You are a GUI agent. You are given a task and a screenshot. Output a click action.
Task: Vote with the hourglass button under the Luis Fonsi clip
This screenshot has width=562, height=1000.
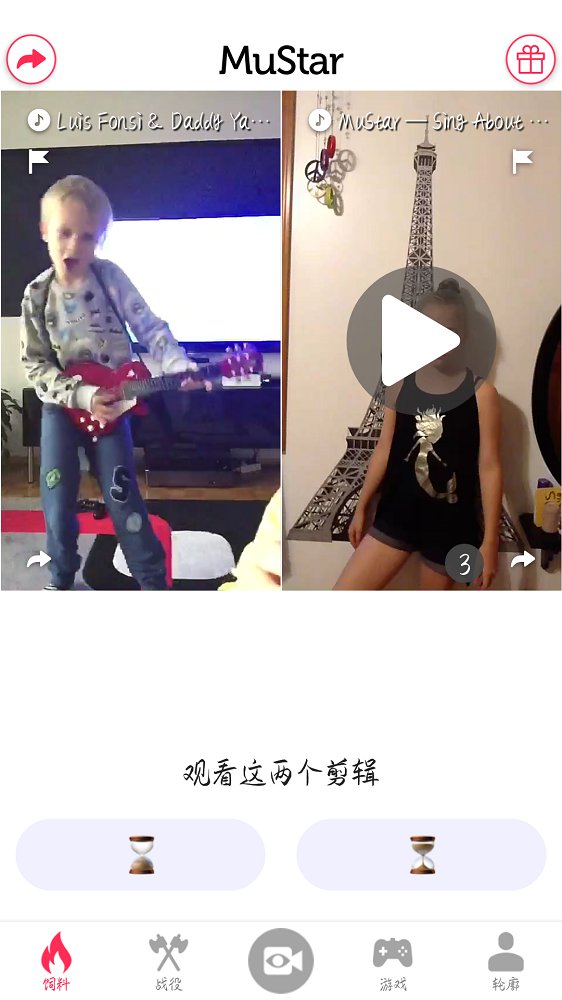point(140,855)
